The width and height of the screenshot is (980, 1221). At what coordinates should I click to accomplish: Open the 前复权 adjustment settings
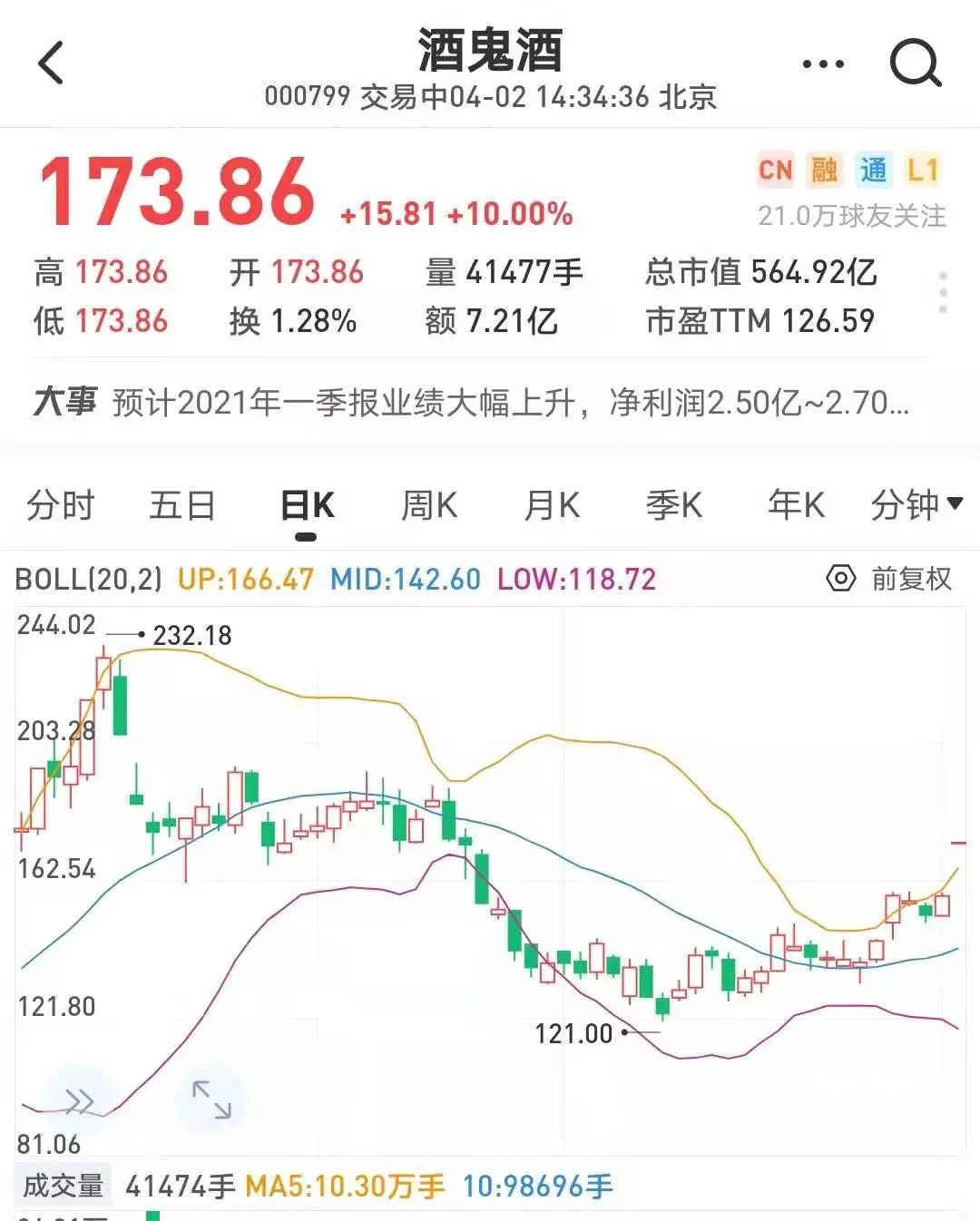(x=889, y=579)
